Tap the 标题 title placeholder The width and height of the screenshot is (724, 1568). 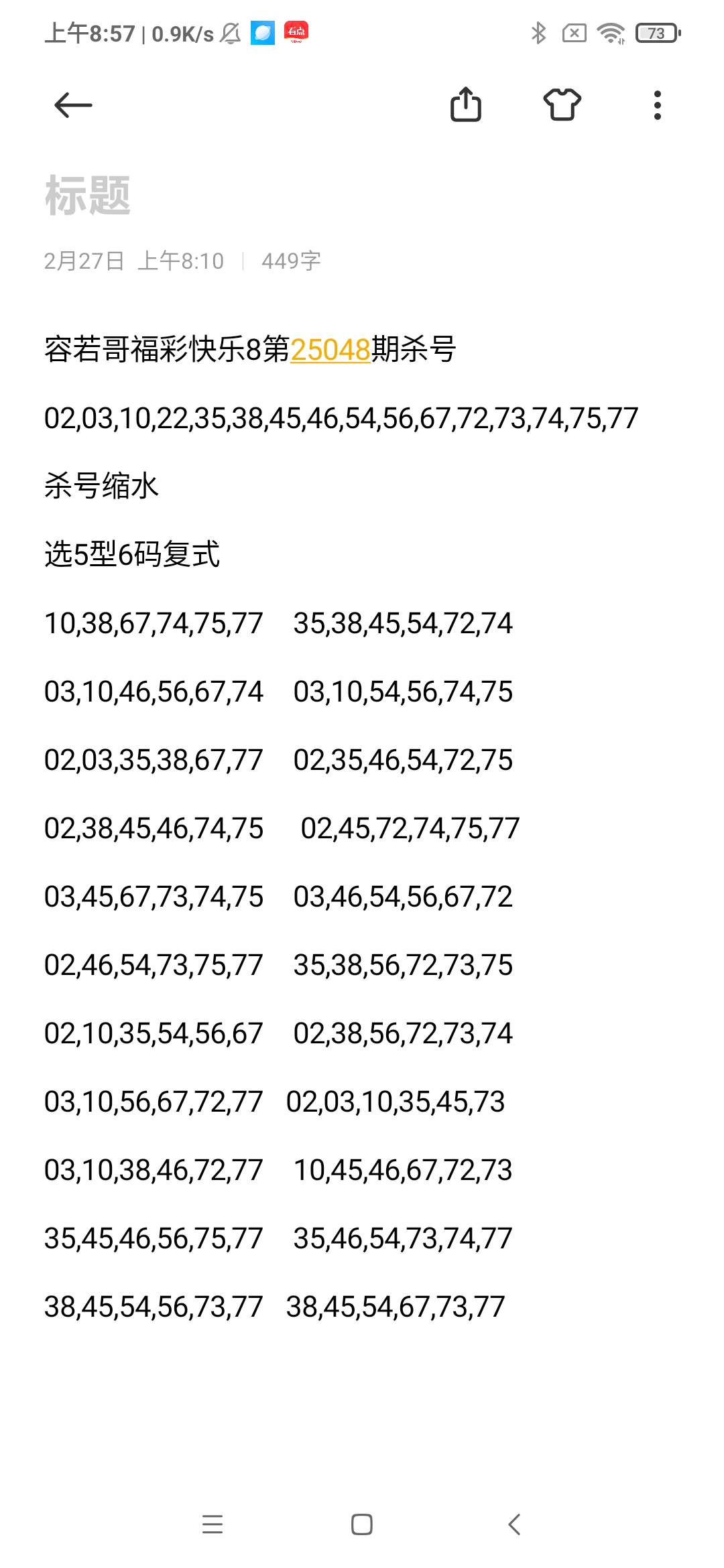(x=87, y=196)
